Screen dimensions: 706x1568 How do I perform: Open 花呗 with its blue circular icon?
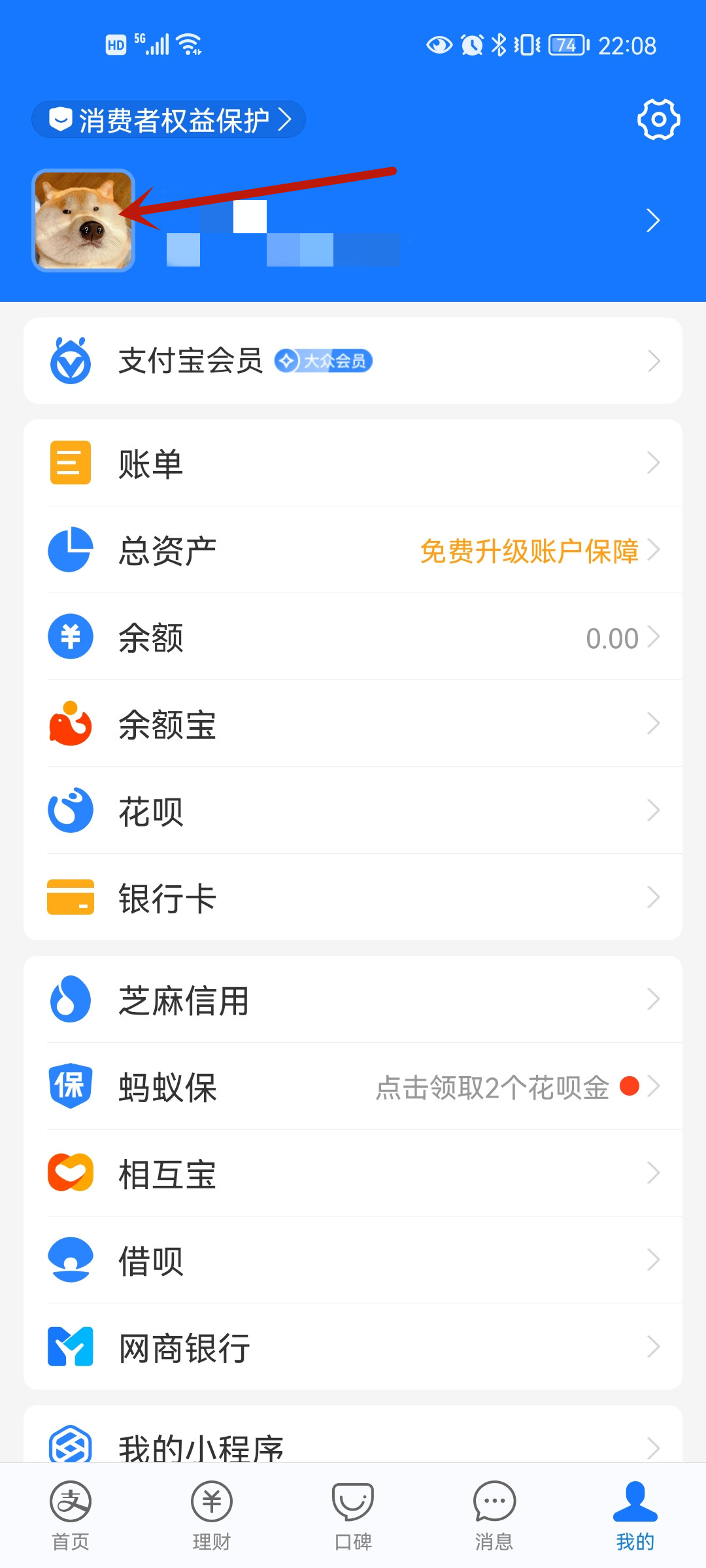tap(70, 811)
